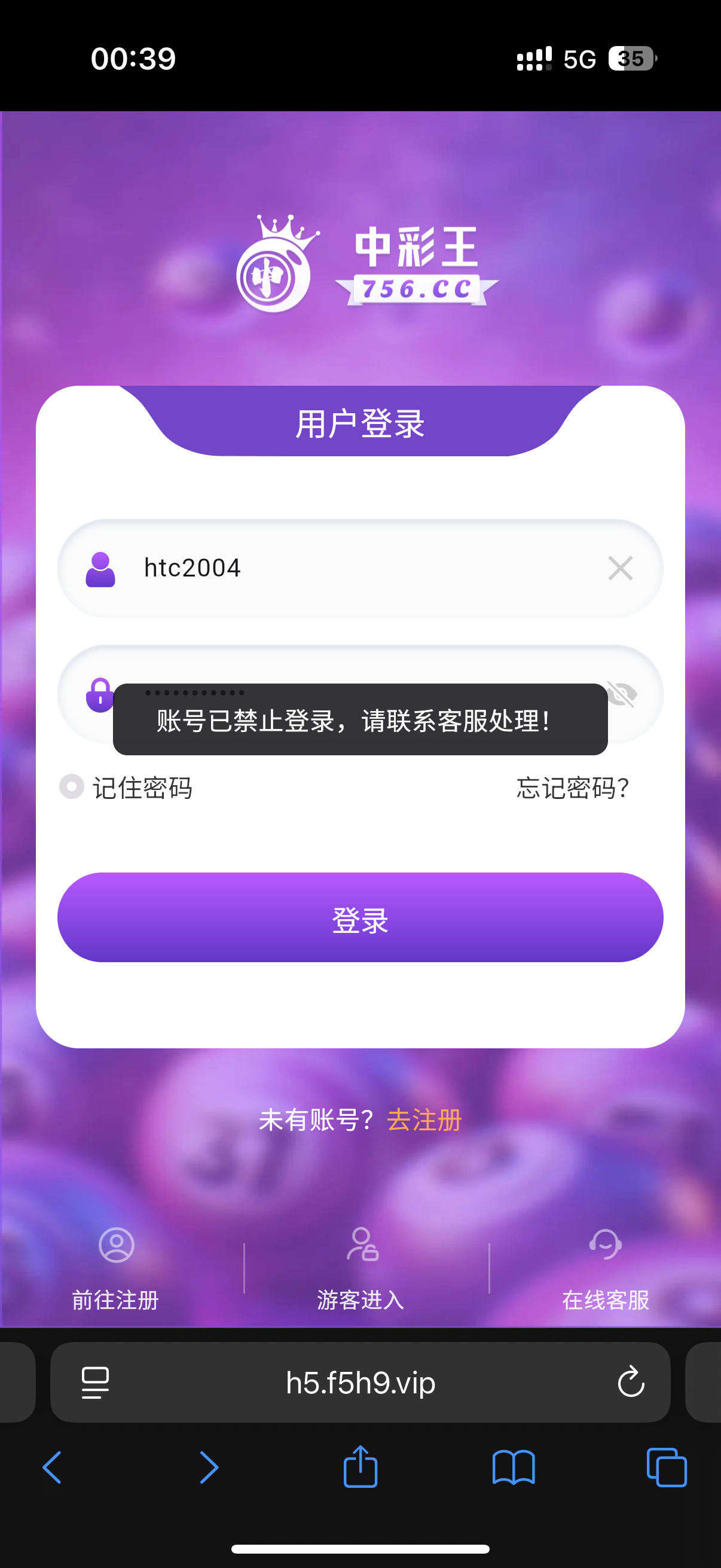This screenshot has height=1568, width=721.
Task: Go back to the previous page
Action: point(53,1467)
